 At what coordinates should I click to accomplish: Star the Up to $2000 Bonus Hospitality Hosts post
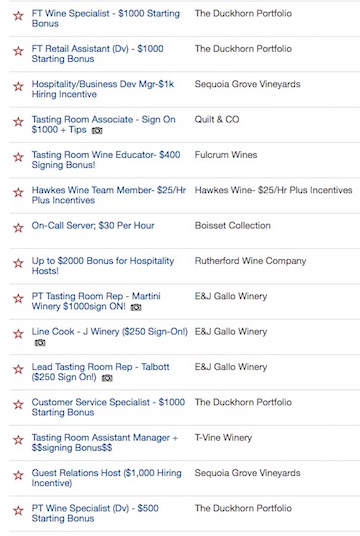(18, 263)
